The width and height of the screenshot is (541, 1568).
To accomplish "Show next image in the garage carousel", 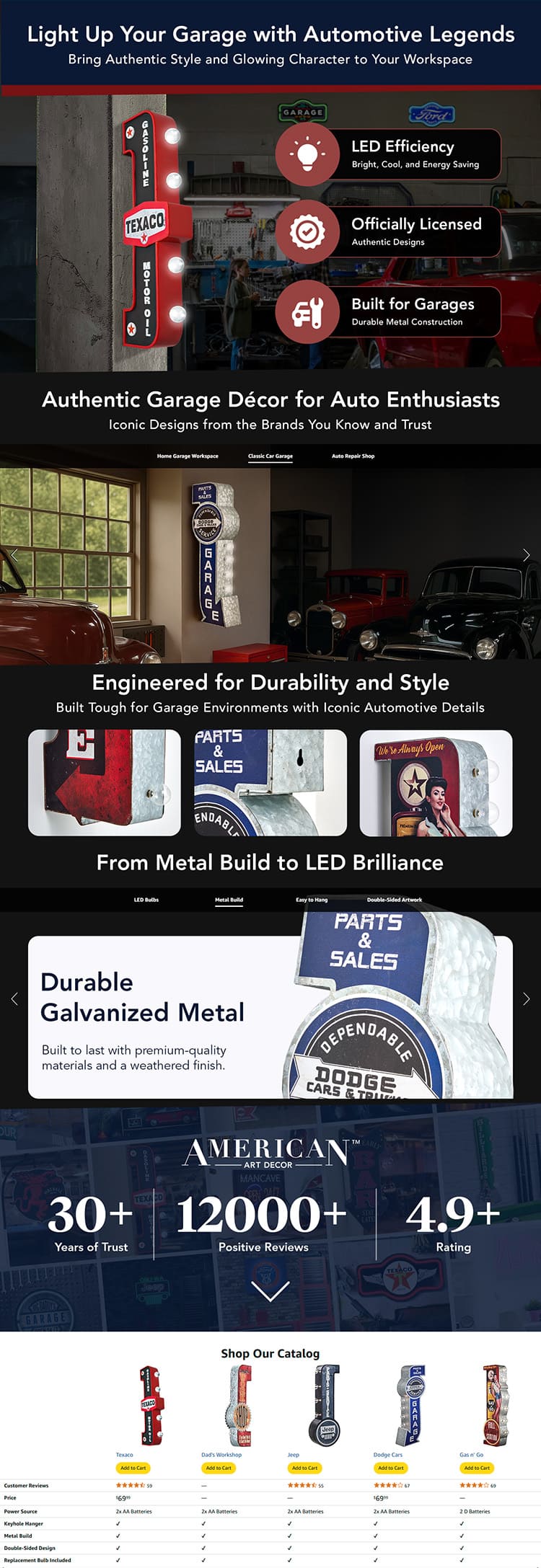I will pyautogui.click(x=526, y=554).
